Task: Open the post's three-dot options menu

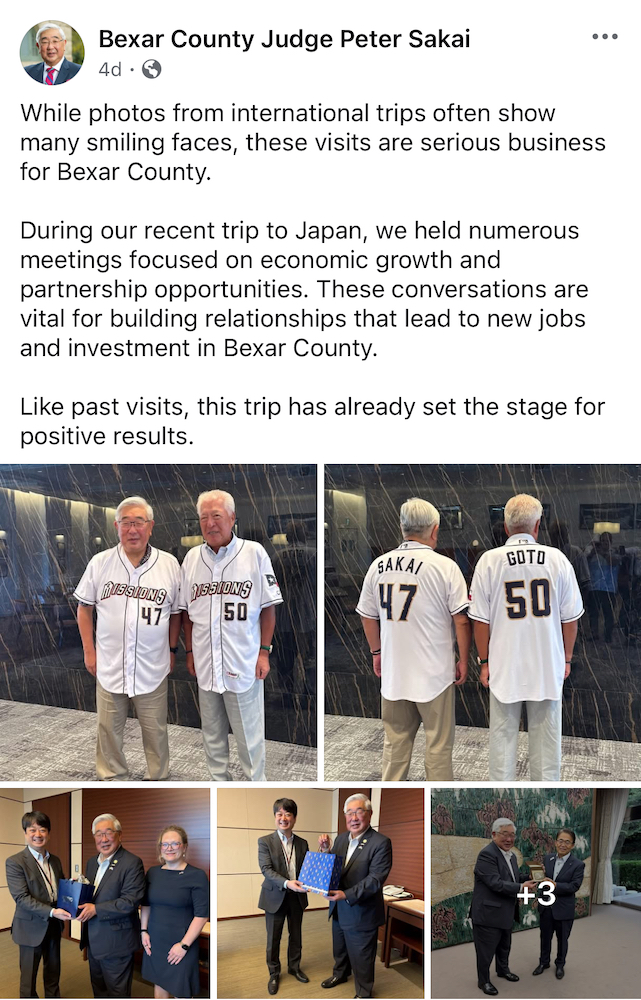Action: click(604, 37)
